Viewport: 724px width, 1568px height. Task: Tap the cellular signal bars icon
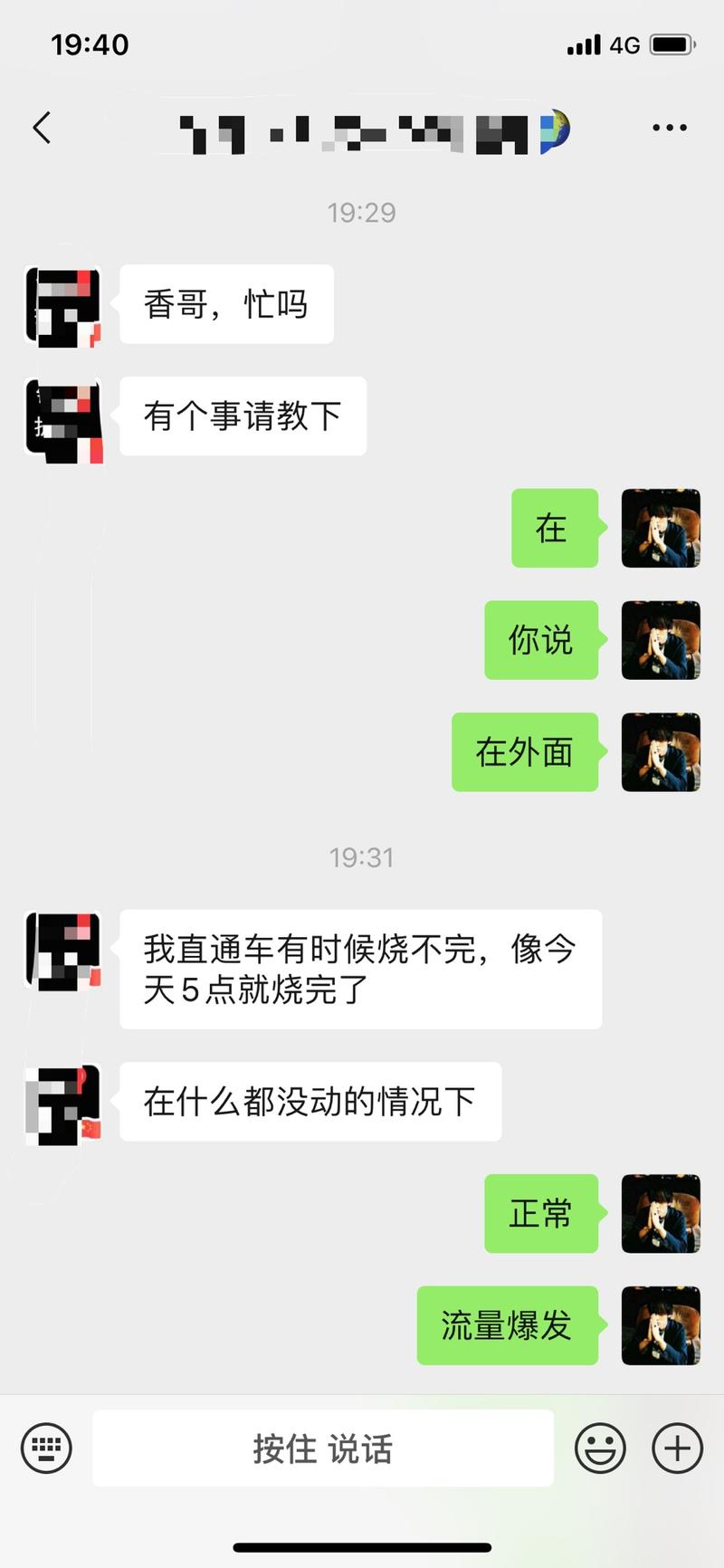click(x=585, y=43)
